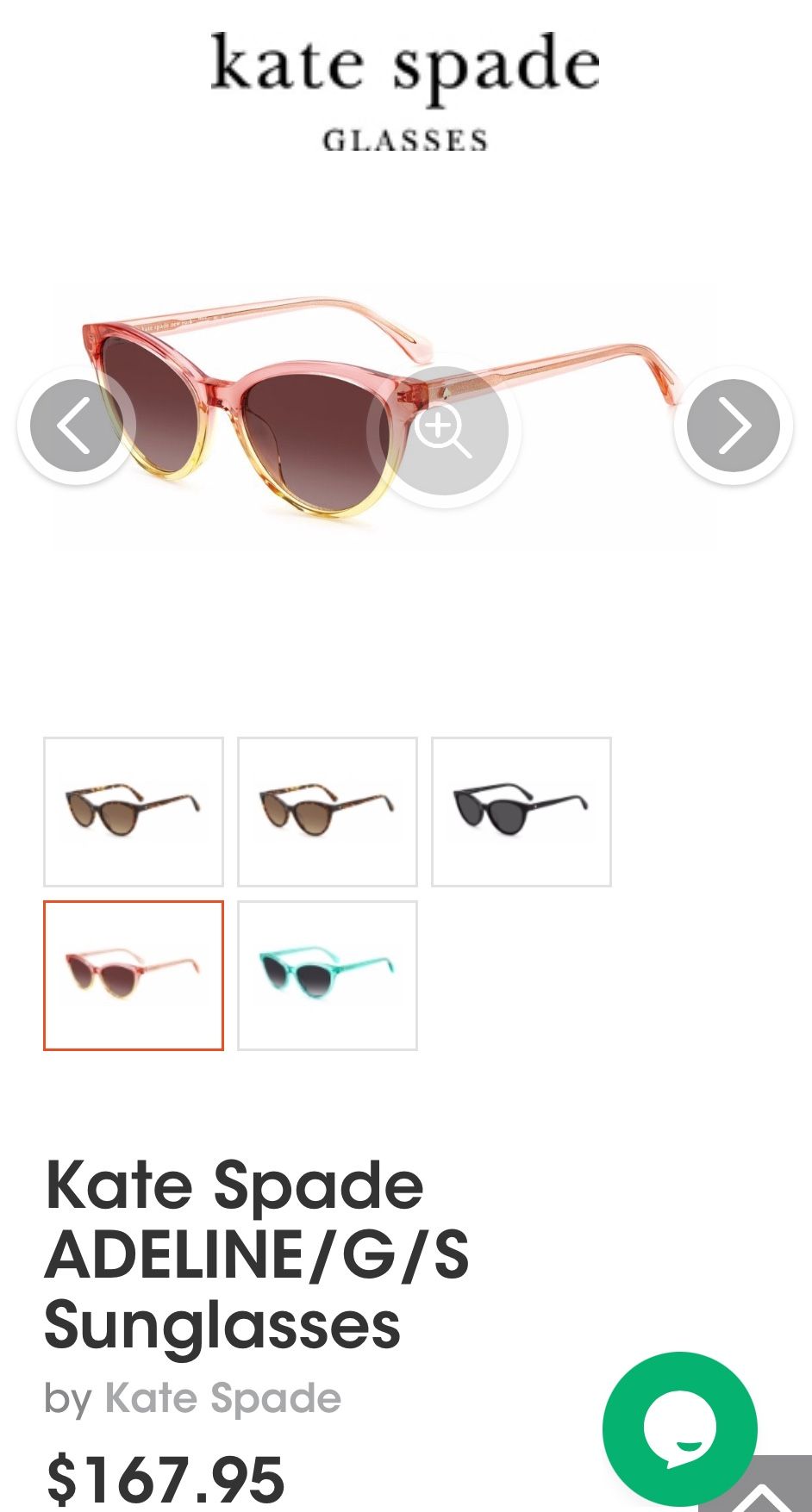Select the black sunglasses thumbnail
Image resolution: width=812 pixels, height=1512 pixels.
(522, 812)
